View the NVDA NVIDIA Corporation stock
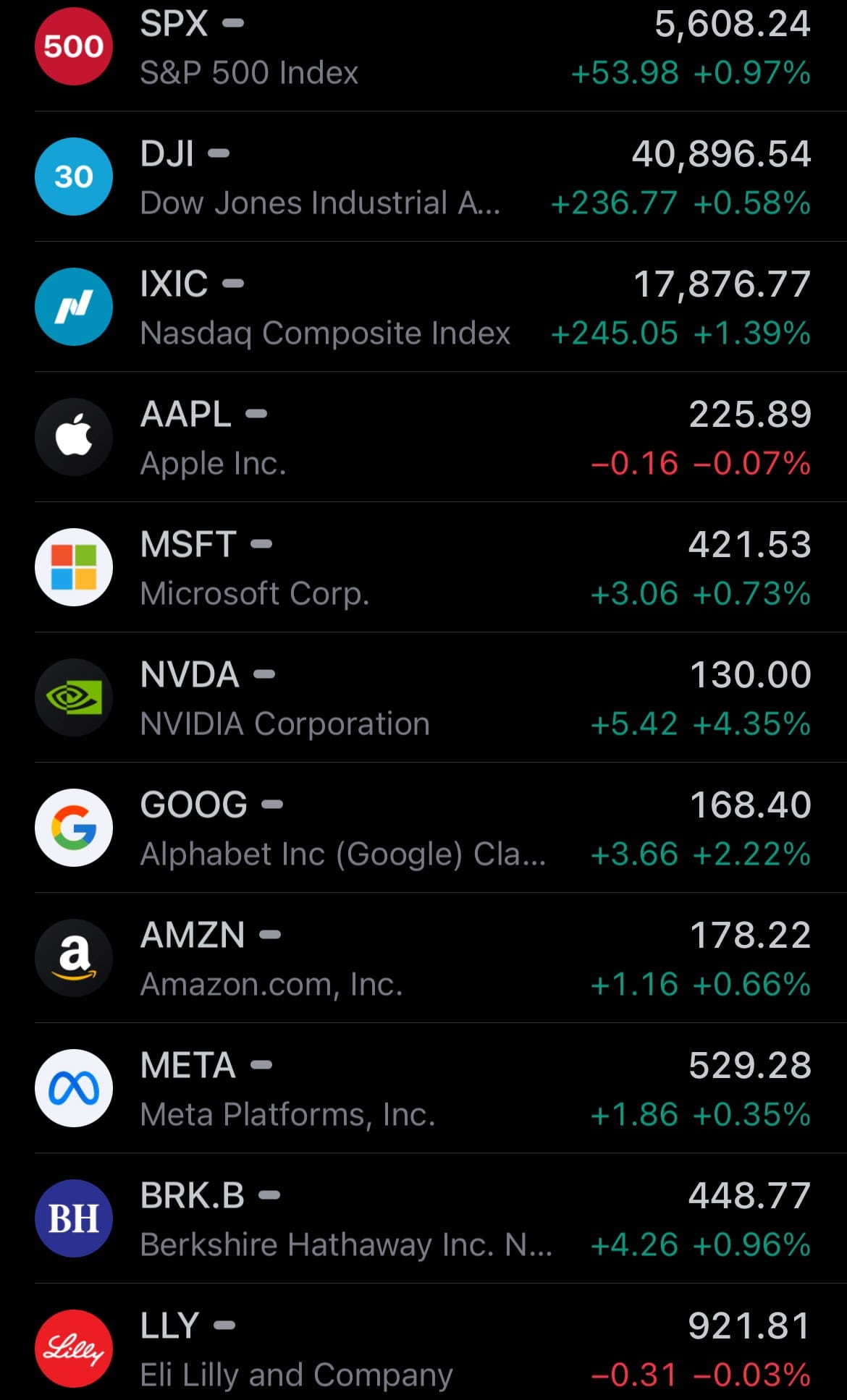 (423, 698)
